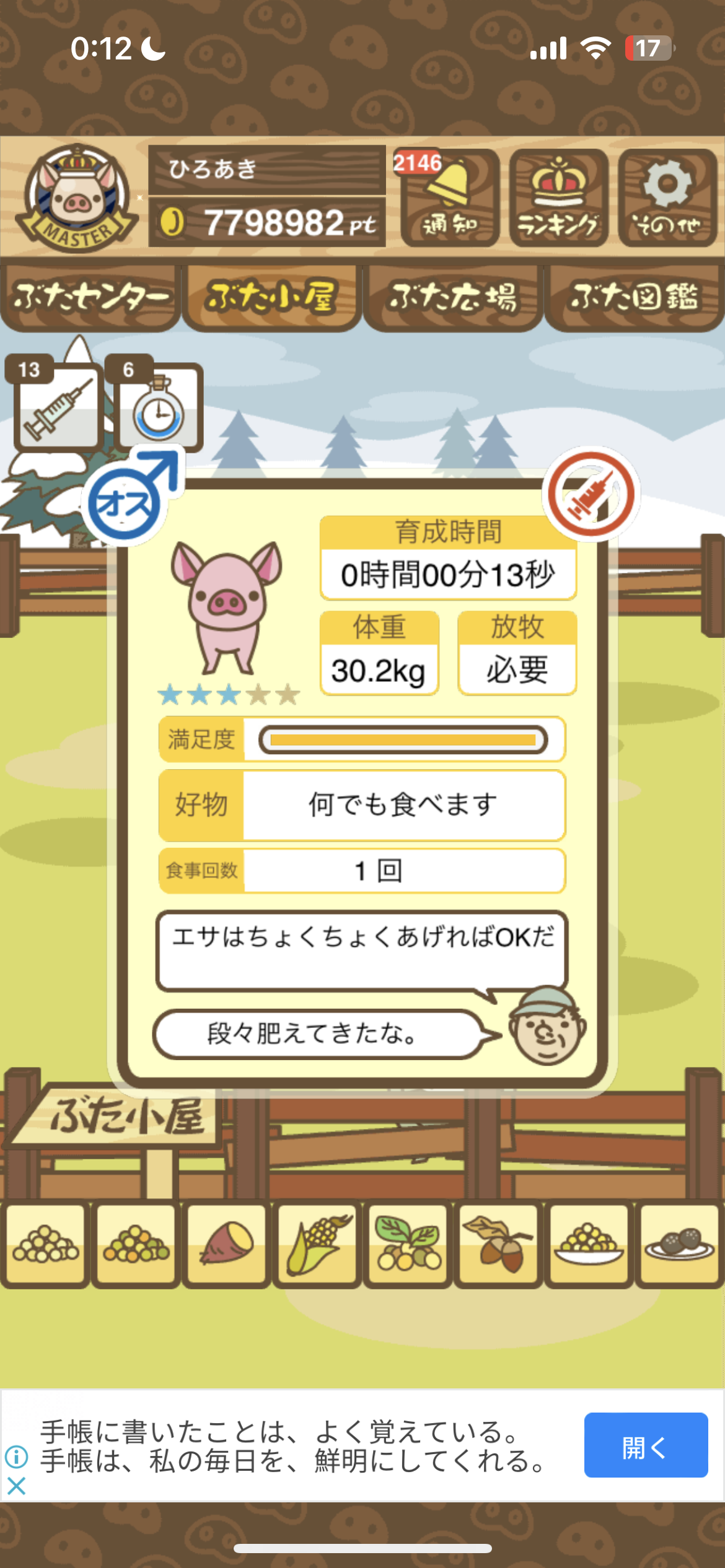Image resolution: width=725 pixels, height=1568 pixels.
Task: Open the その他 gear menu
Action: point(667,198)
